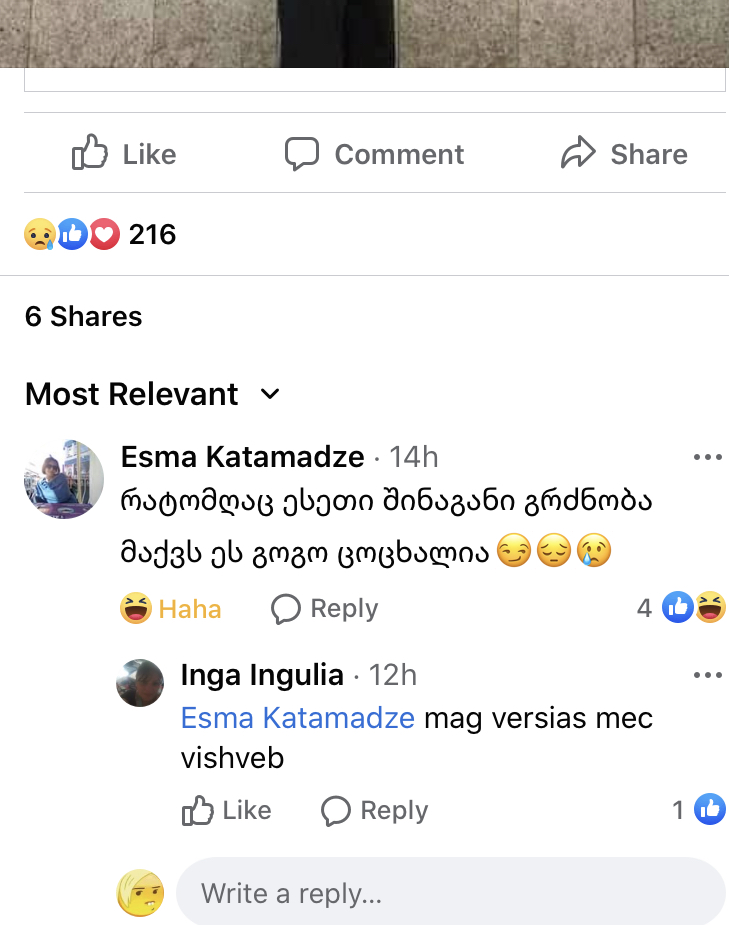Open Esma Katamadze's profile picture

tap(64, 479)
